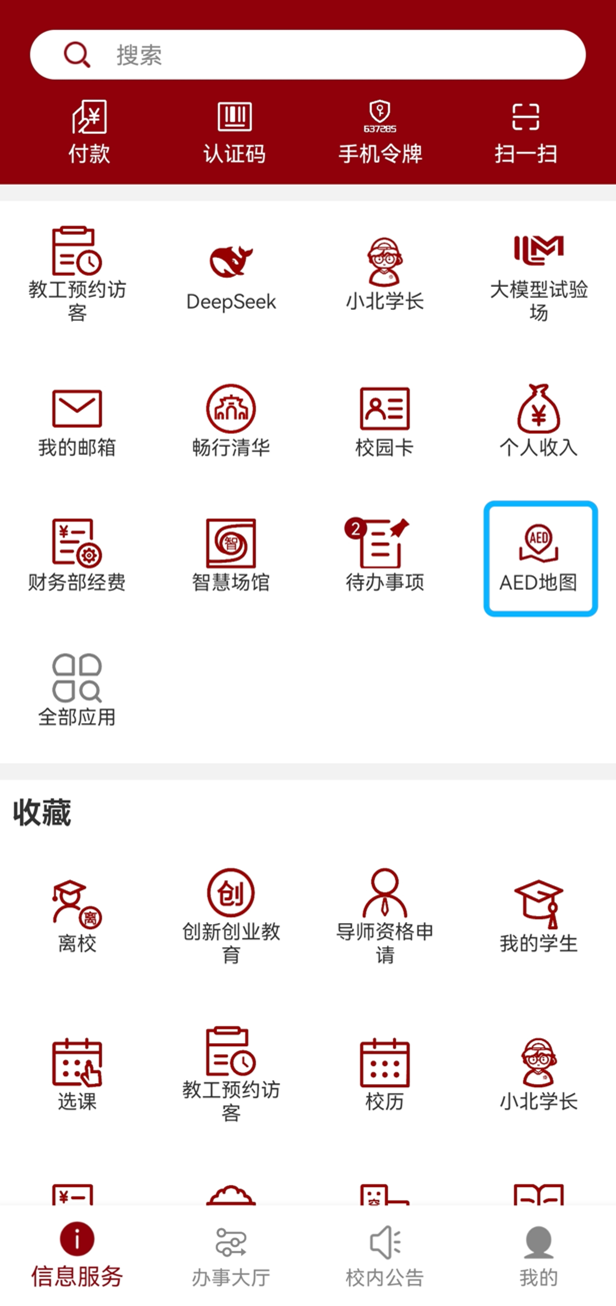Open 畅行清华
616x1306 pixels.
coord(231,422)
